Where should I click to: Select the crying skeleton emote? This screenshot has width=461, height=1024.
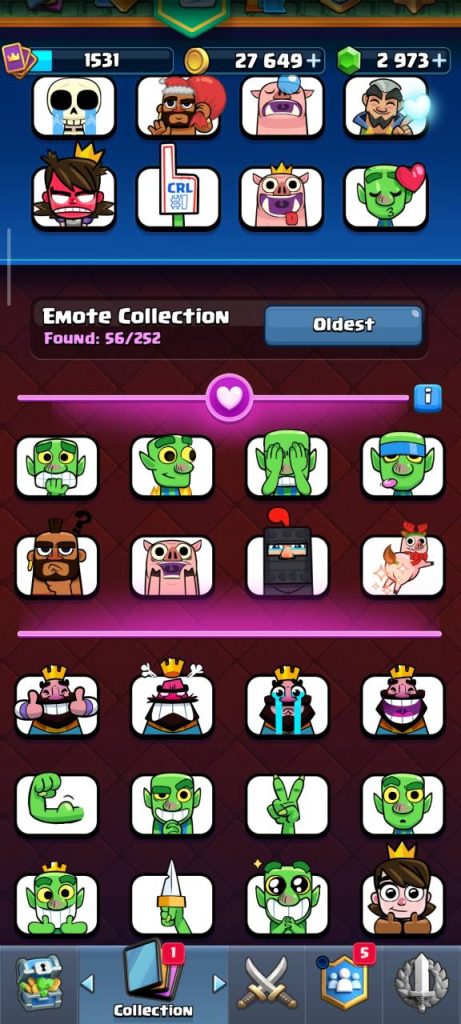click(74, 106)
